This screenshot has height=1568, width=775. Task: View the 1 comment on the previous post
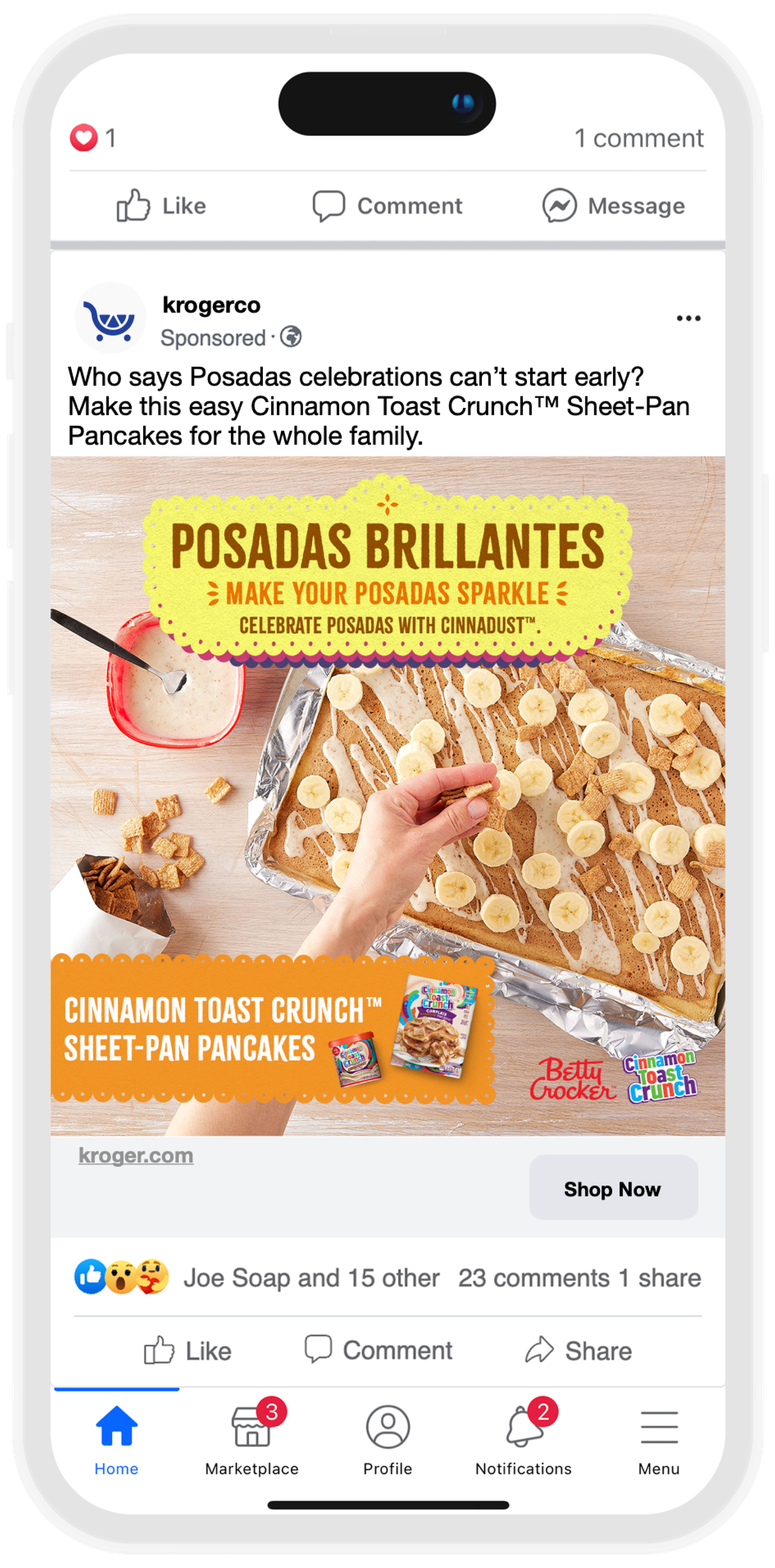tap(639, 138)
